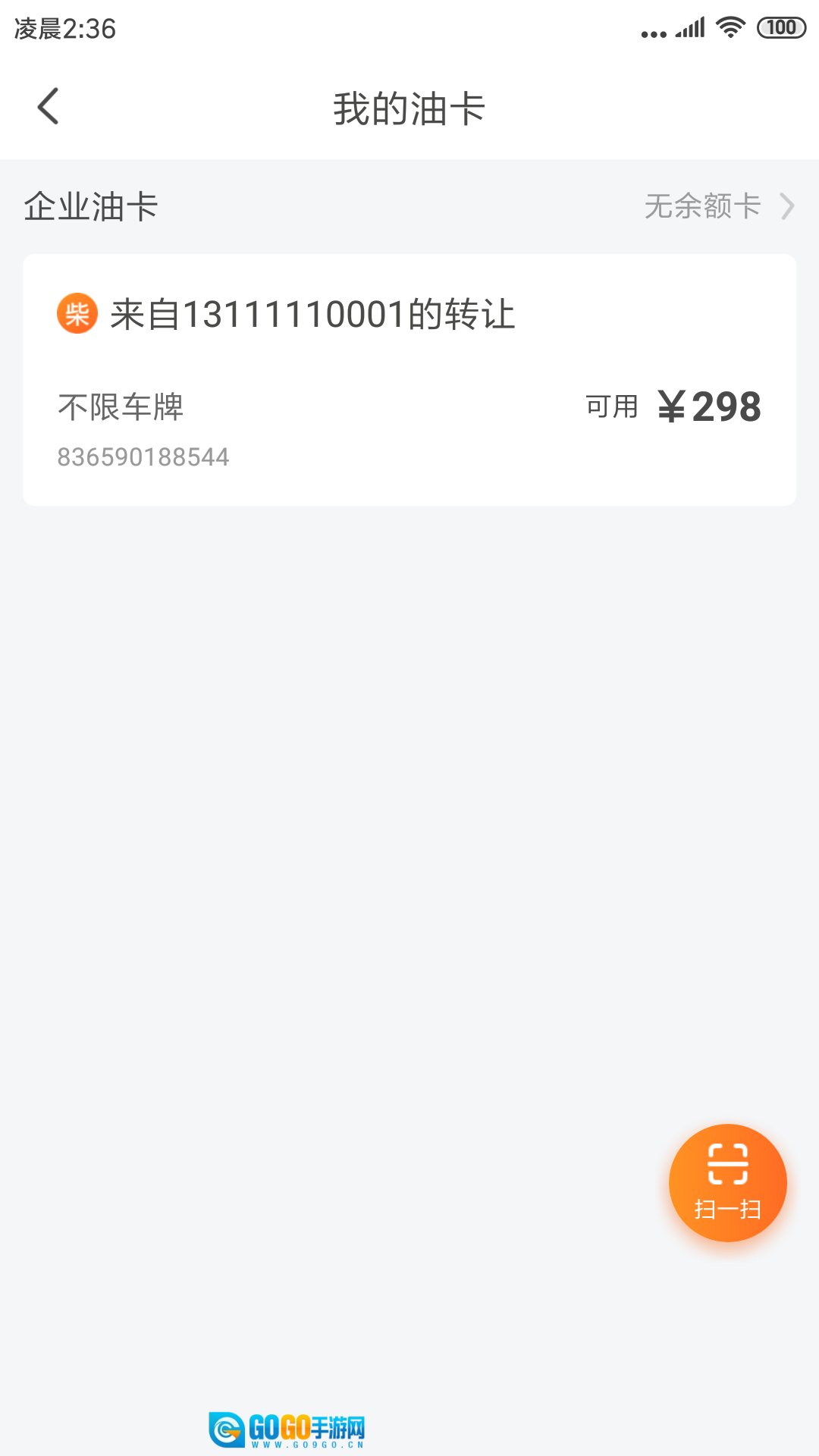Open the 无余额卡 list
Viewport: 819px width, 1456px height.
pyautogui.click(x=717, y=206)
